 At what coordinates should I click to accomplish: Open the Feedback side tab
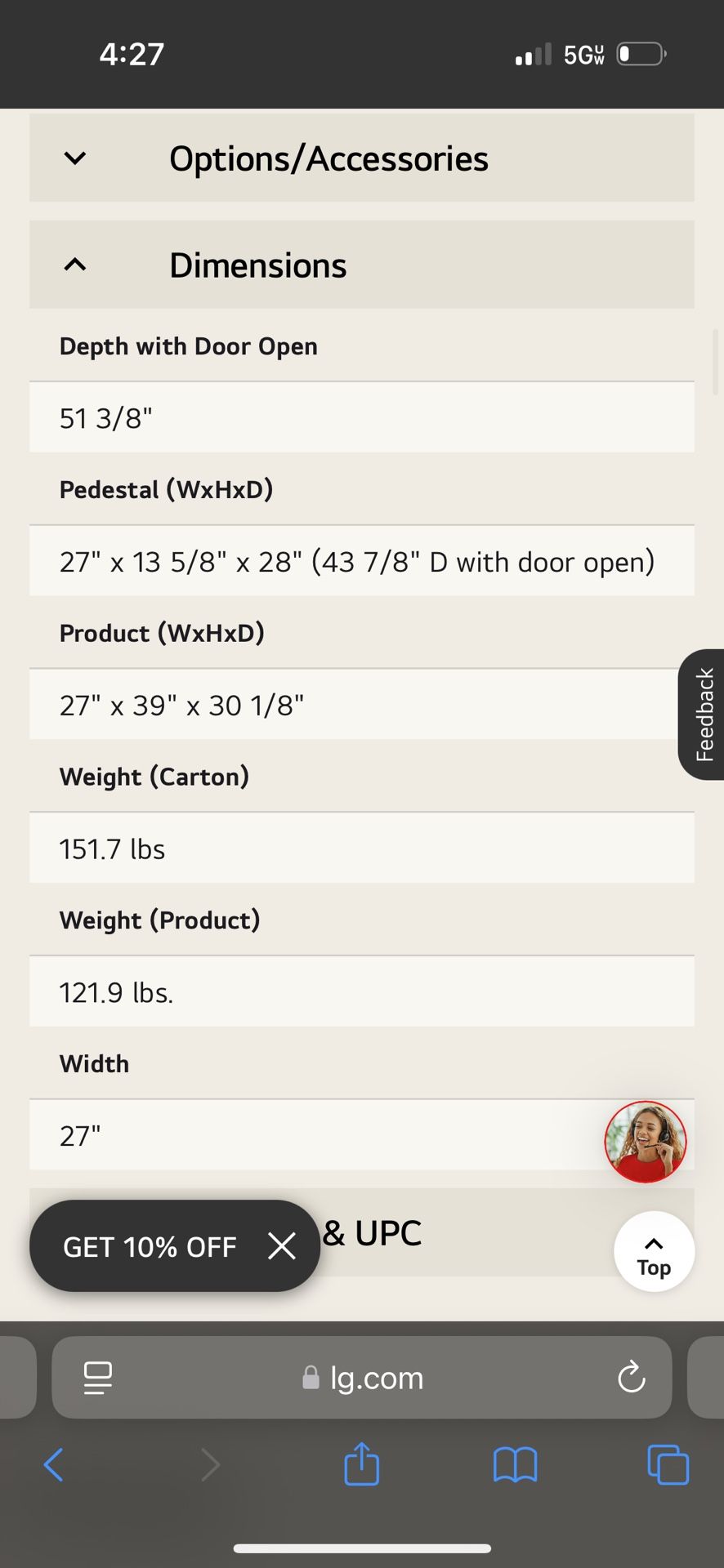pos(702,715)
